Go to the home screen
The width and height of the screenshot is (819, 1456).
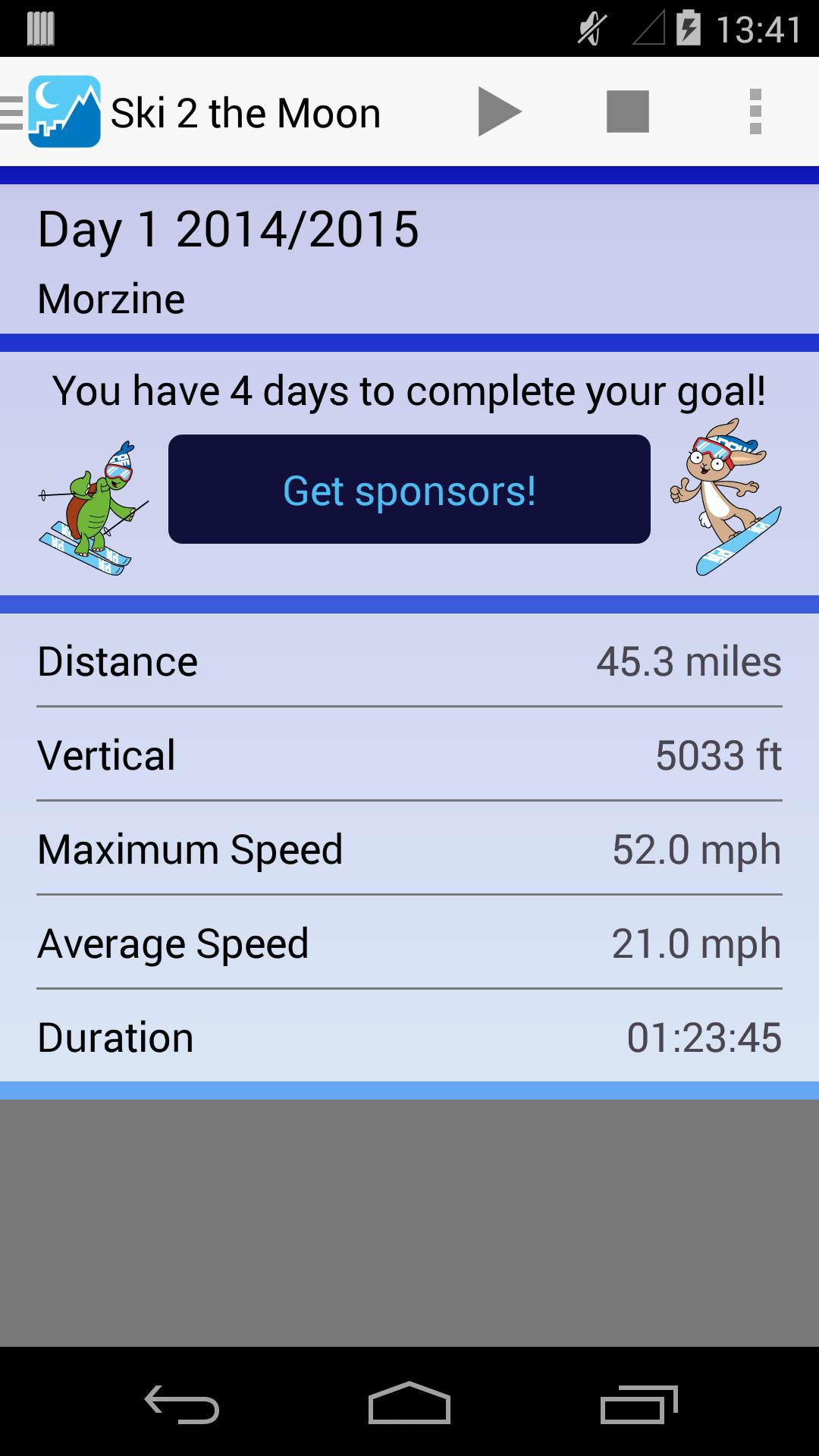(409, 1404)
